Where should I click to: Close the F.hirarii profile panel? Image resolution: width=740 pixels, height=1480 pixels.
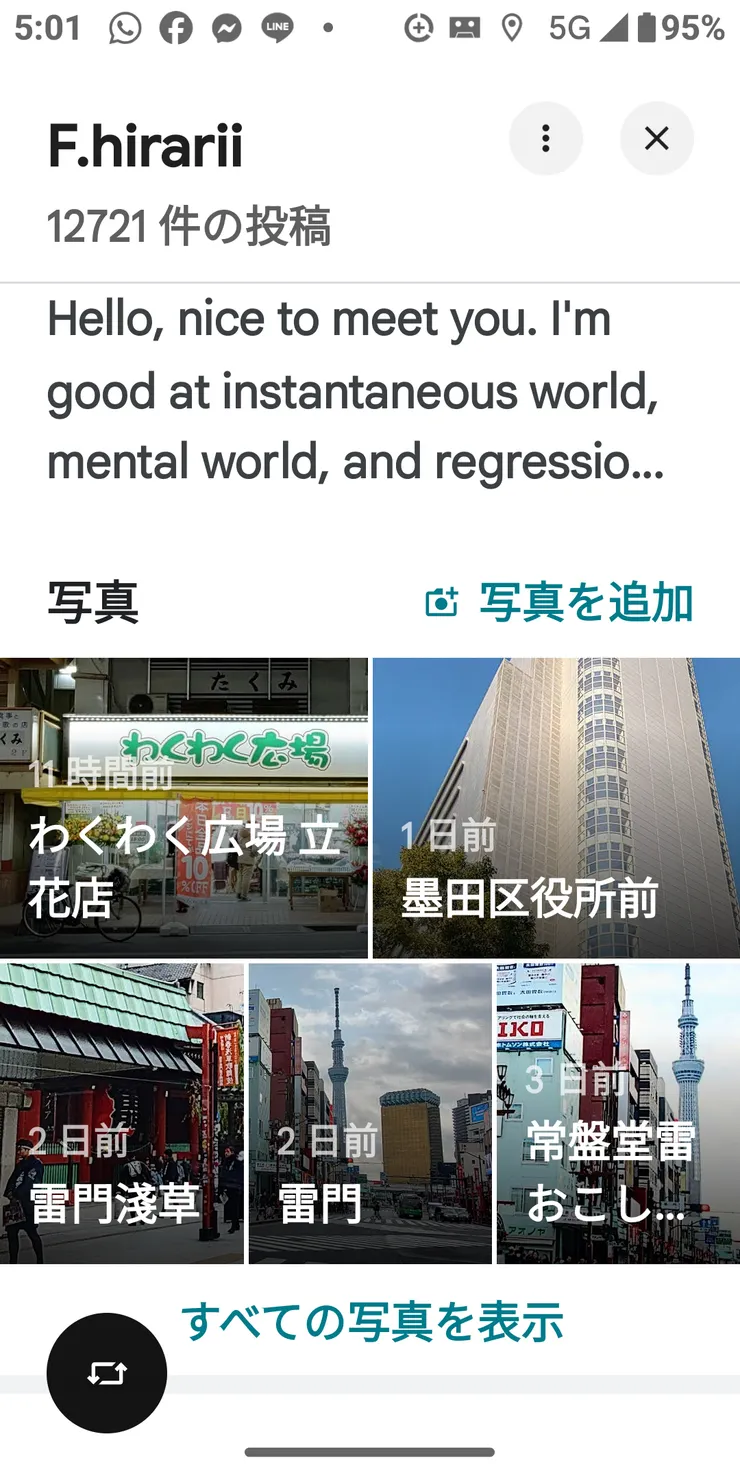pos(657,139)
